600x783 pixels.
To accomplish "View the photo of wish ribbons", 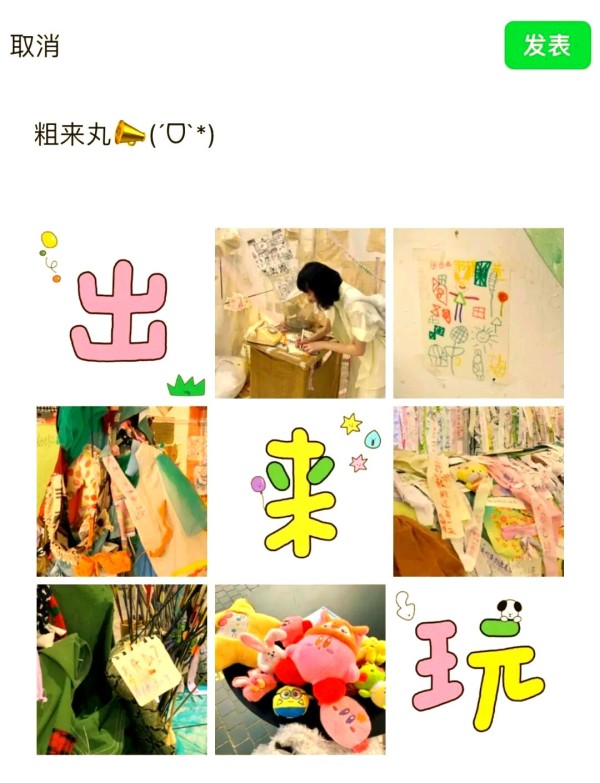I will coord(478,491).
